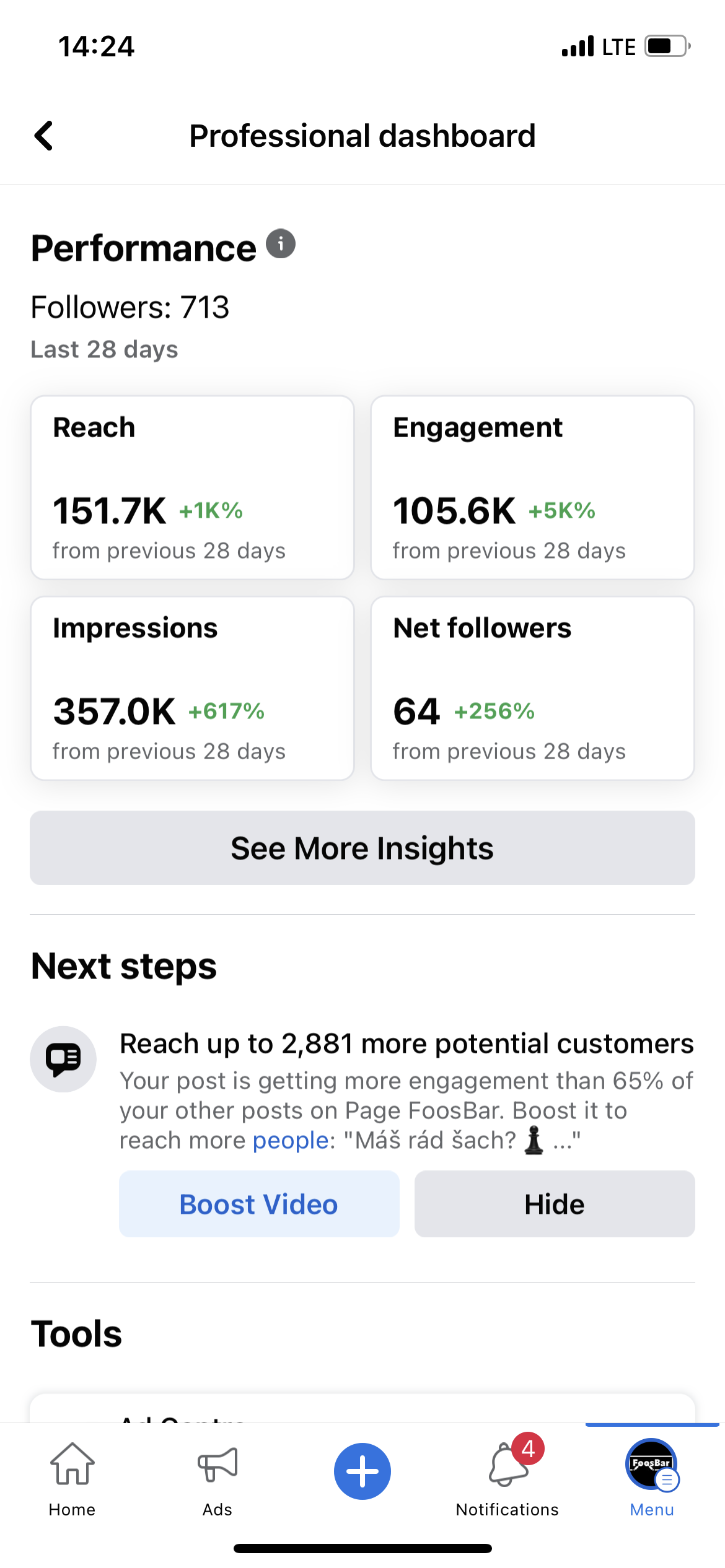Boost Video for the chess post
The height and width of the screenshot is (1568, 725).
coord(259,1204)
